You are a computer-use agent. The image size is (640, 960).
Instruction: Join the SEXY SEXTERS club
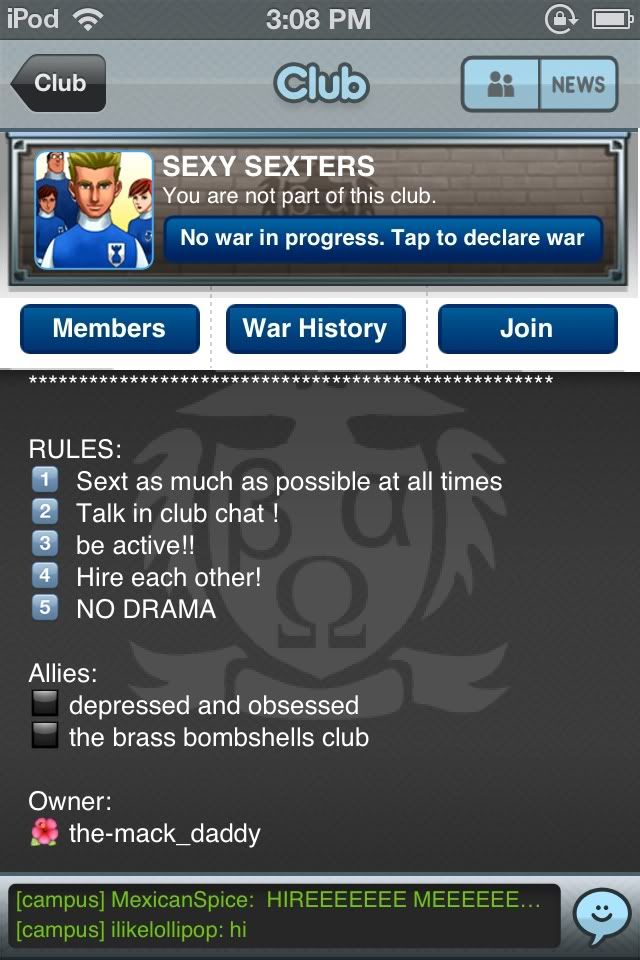click(x=526, y=329)
